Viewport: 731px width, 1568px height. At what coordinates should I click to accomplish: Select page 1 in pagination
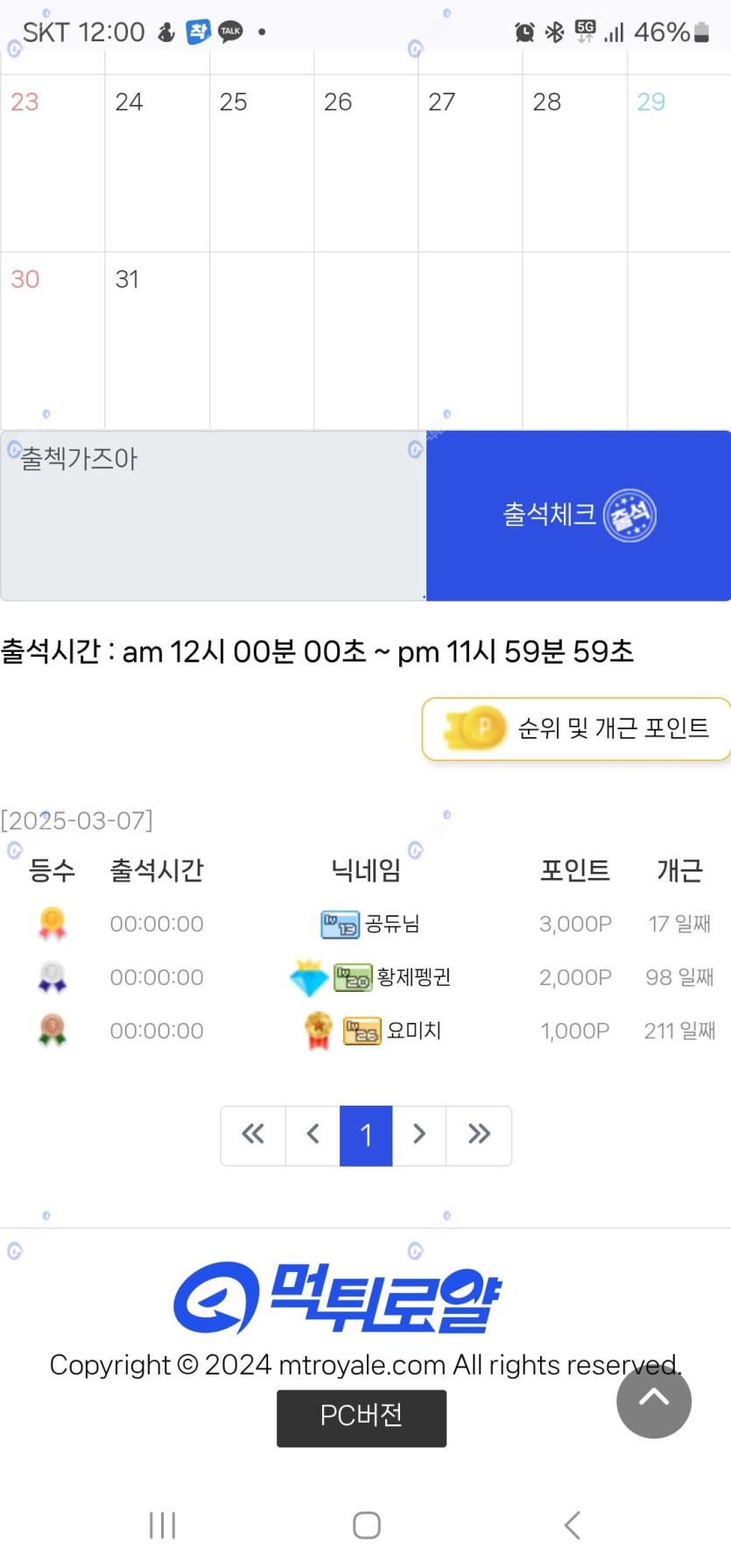(366, 1136)
